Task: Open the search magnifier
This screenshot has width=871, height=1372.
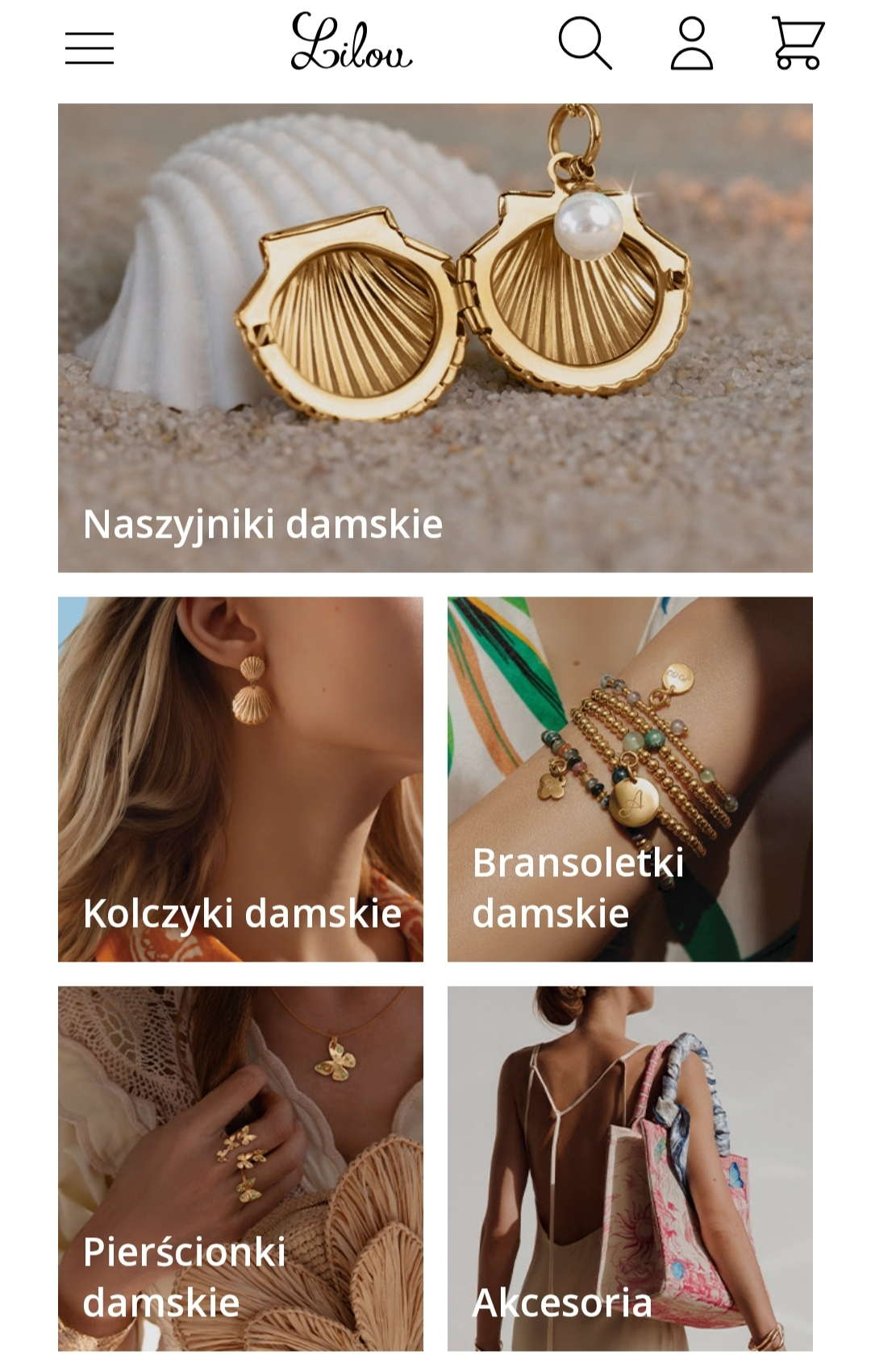Action: tap(585, 43)
